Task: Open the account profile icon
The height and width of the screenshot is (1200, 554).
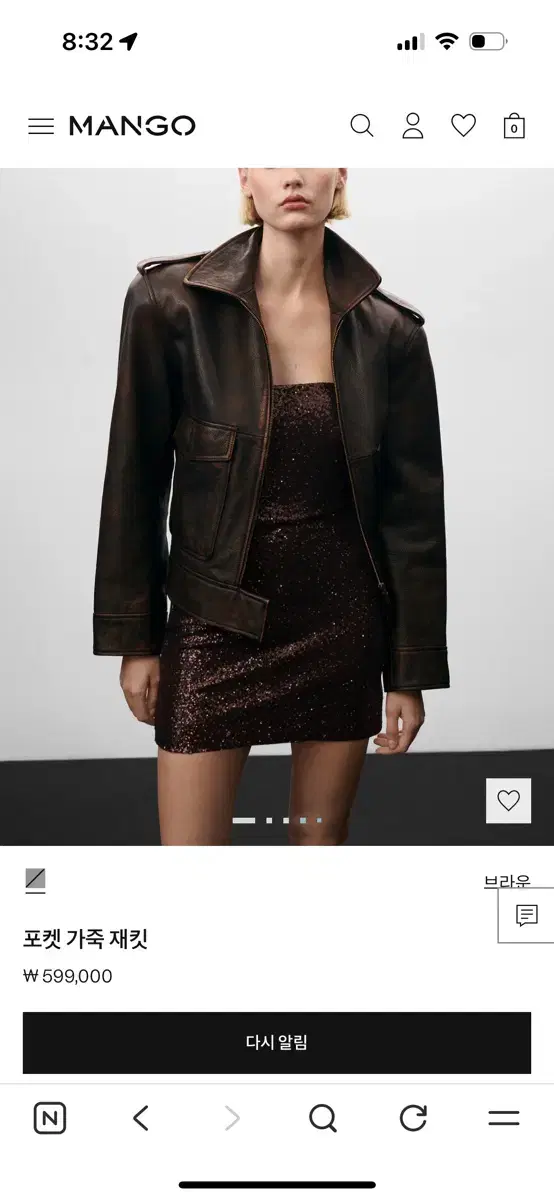Action: 413,126
